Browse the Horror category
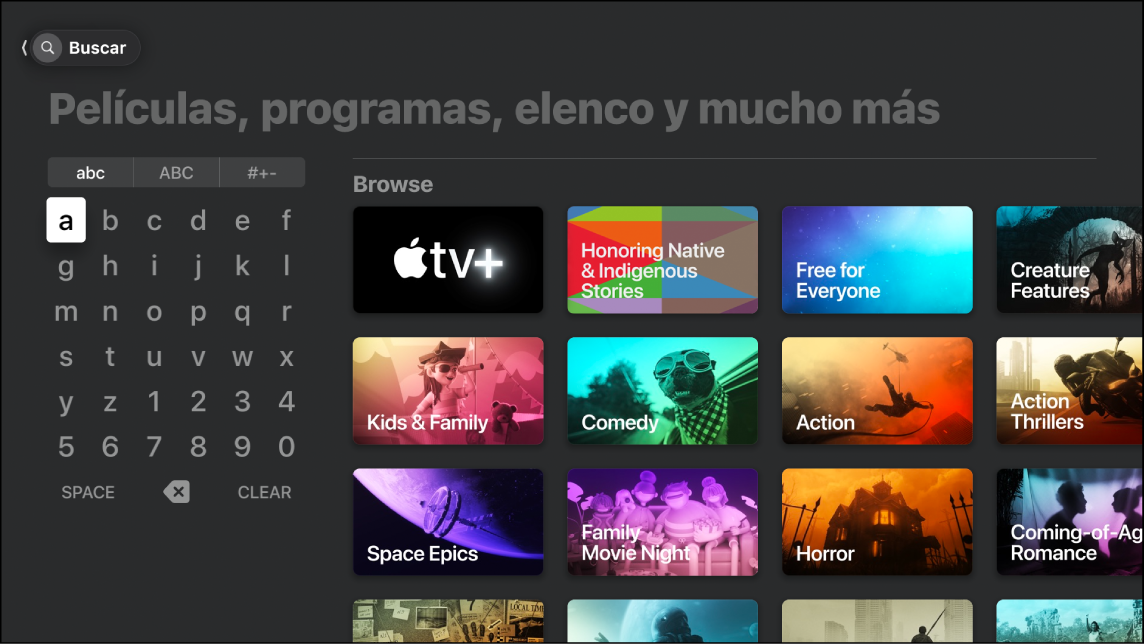 tap(876, 522)
